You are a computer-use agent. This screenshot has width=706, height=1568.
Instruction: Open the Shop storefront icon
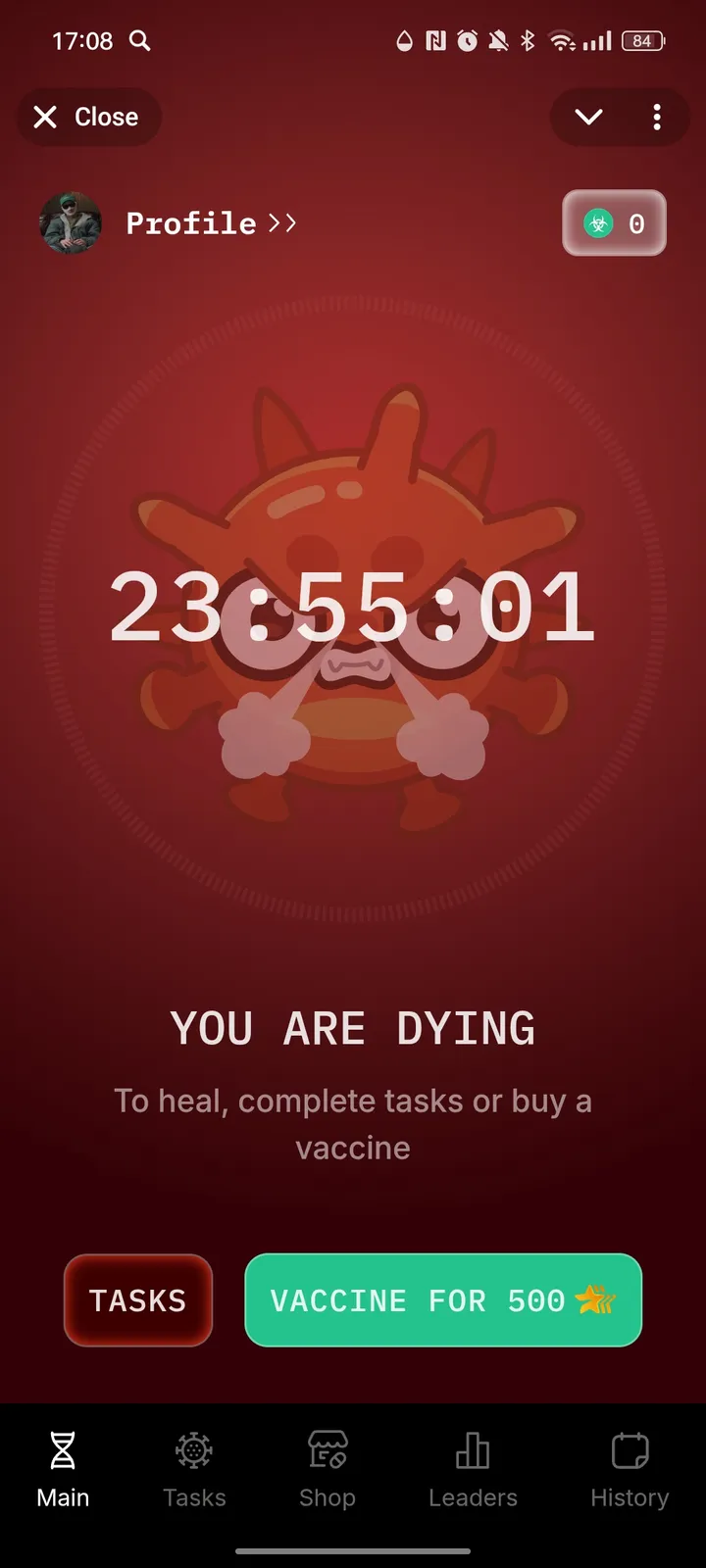tap(327, 1449)
